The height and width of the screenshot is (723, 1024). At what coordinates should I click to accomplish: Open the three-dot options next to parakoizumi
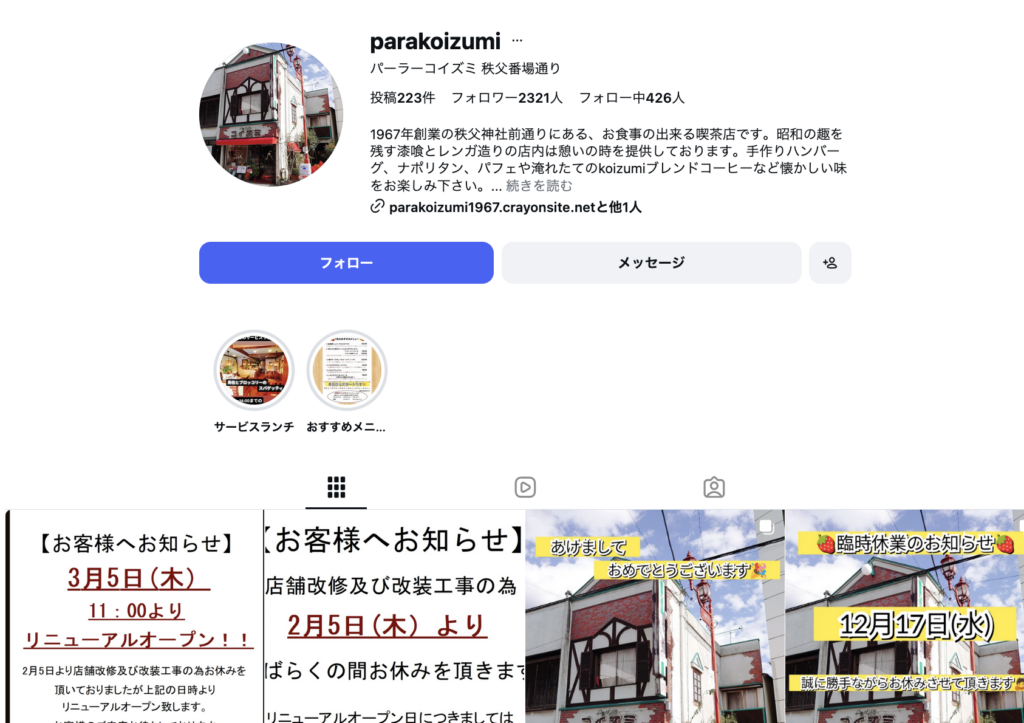[x=517, y=41]
